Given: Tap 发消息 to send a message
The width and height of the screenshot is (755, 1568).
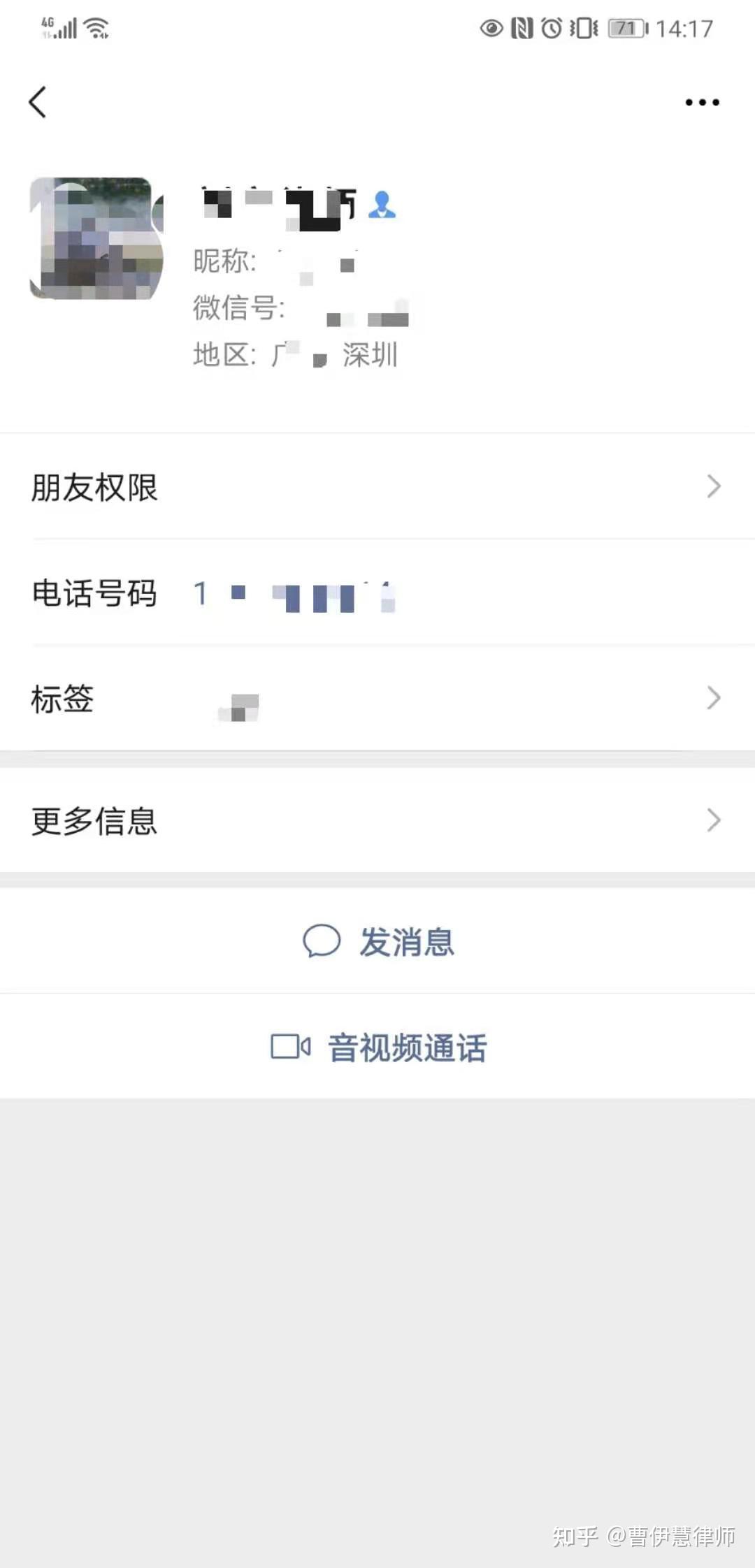Looking at the screenshot, I should [378, 941].
